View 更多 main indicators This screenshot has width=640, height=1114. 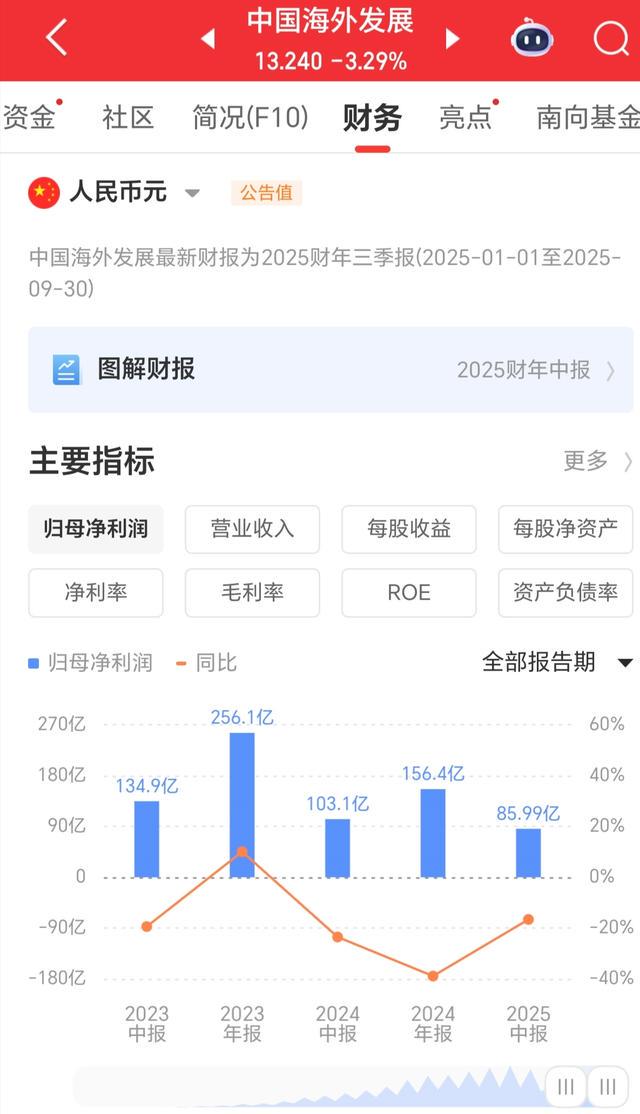[x=597, y=461]
